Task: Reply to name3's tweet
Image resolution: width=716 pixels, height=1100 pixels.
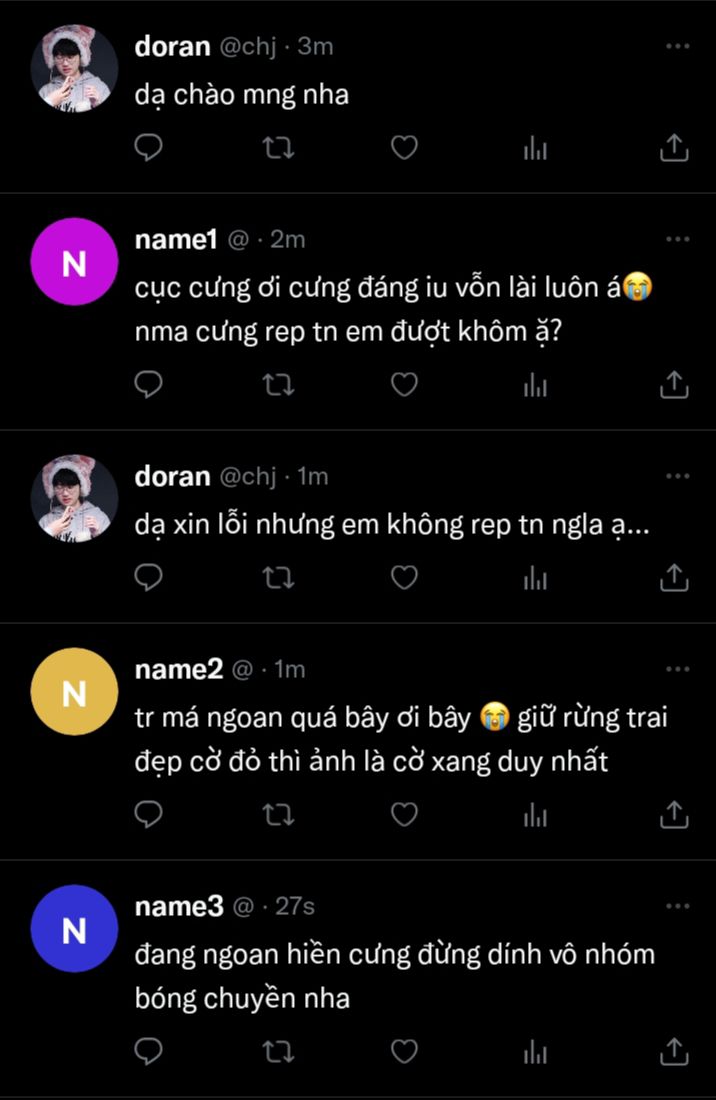Action: pos(149,1050)
